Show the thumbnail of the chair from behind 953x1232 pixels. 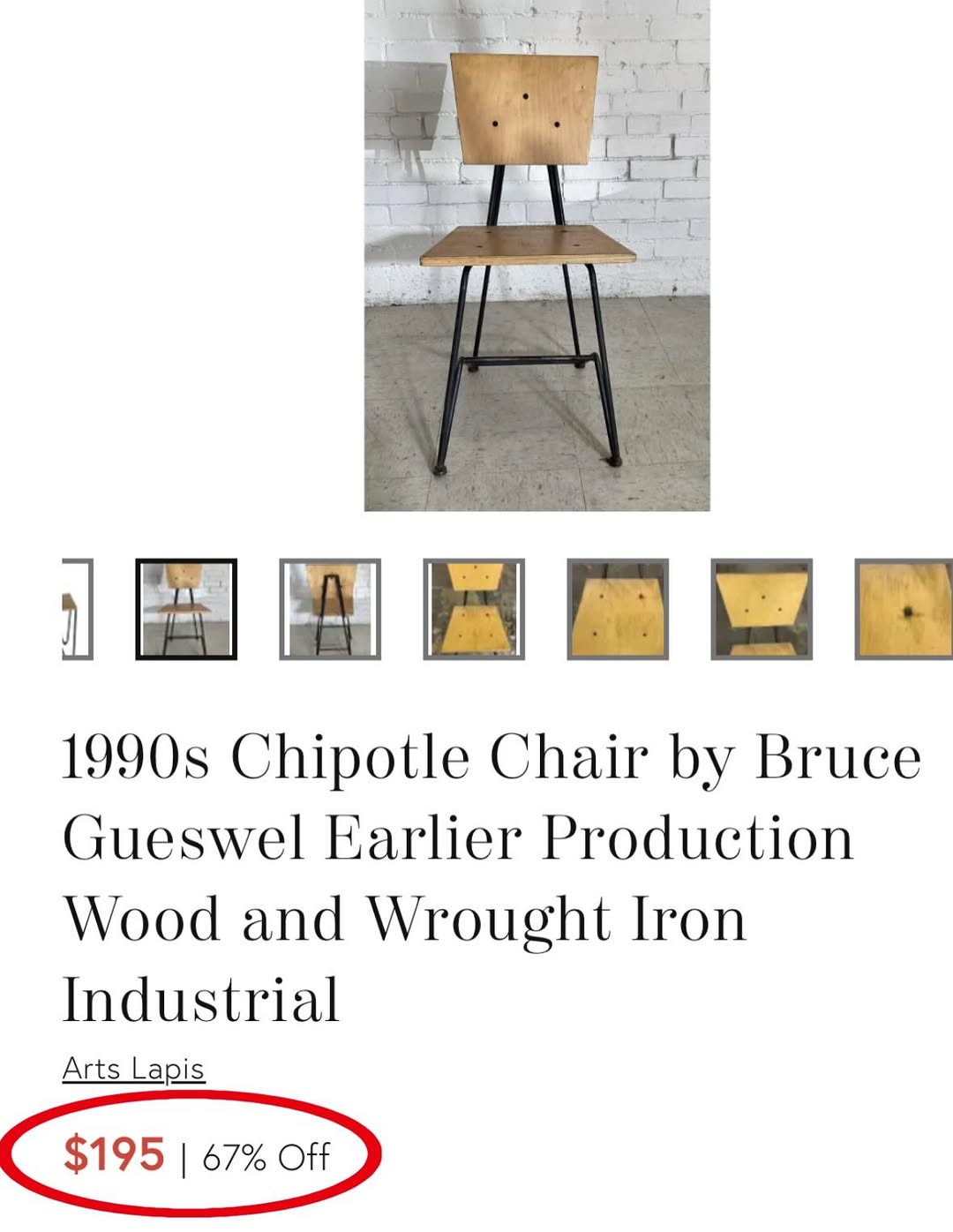click(x=330, y=609)
